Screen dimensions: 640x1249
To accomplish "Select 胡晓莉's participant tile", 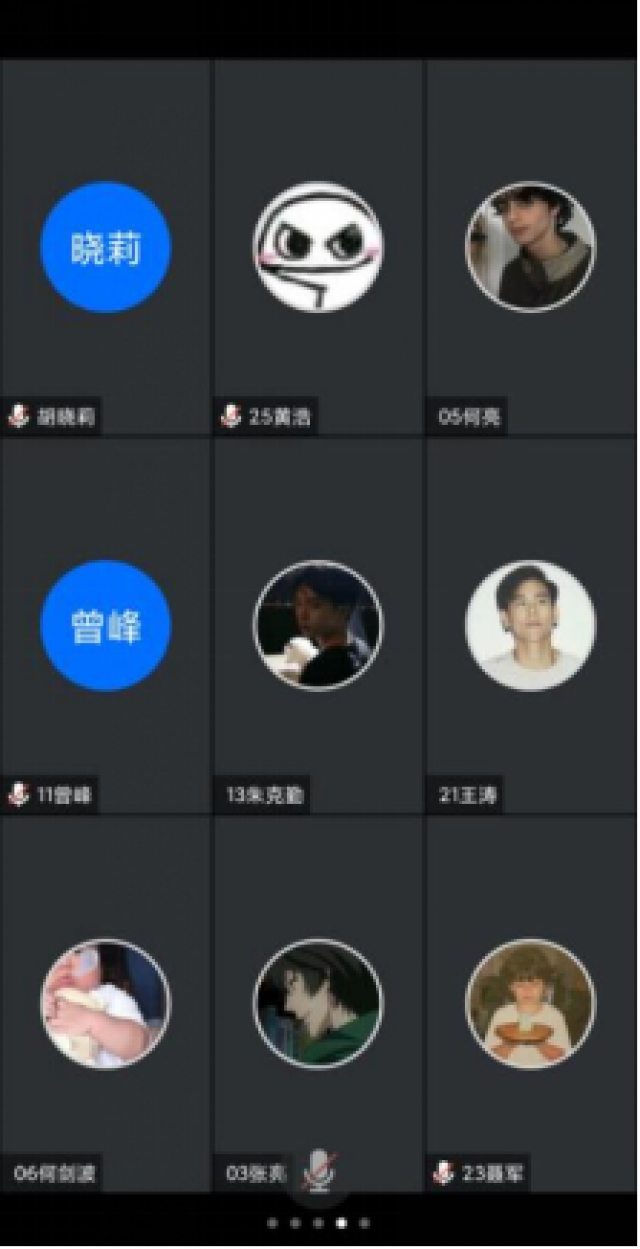I will point(105,246).
